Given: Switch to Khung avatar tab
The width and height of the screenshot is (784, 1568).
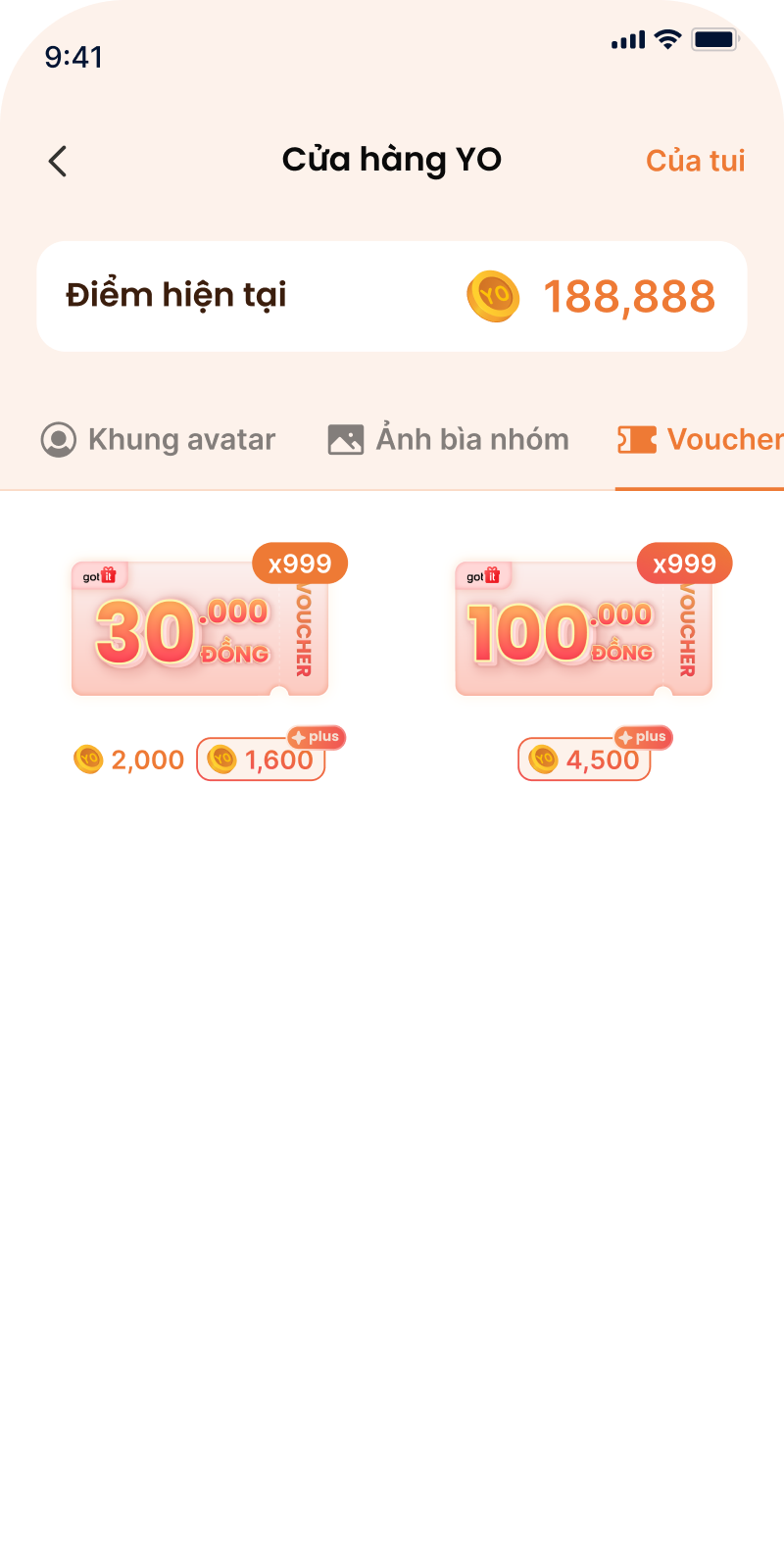Looking at the screenshot, I should point(159,439).
